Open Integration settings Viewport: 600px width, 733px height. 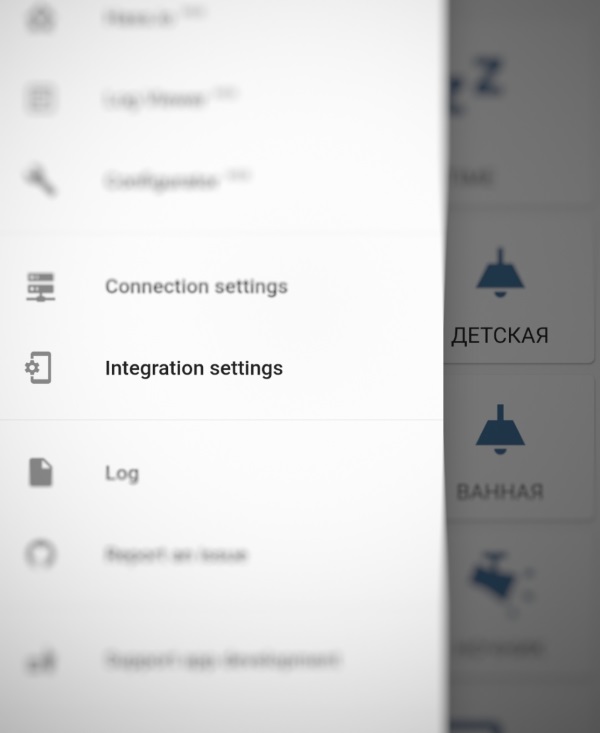194,368
